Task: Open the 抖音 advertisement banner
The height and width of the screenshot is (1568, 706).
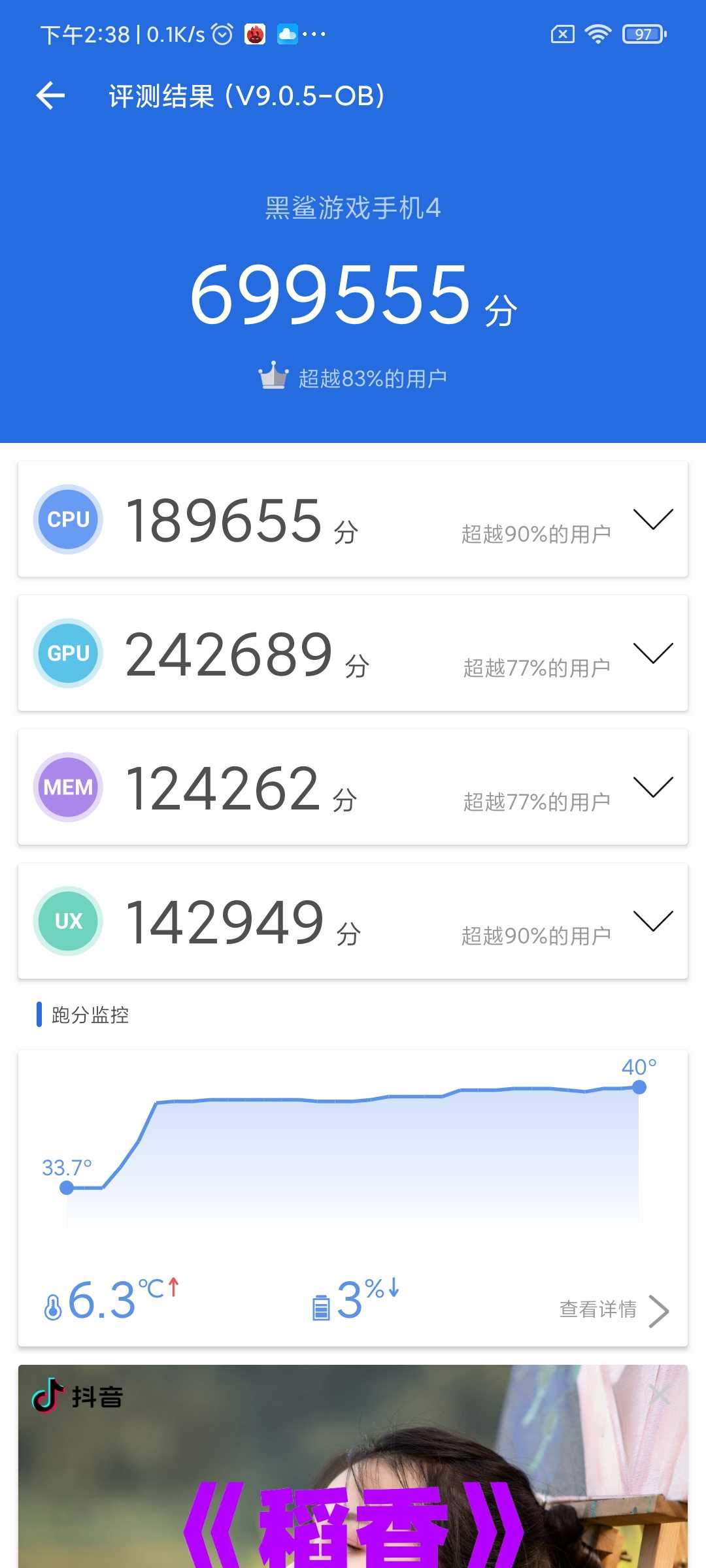Action: (353, 1466)
